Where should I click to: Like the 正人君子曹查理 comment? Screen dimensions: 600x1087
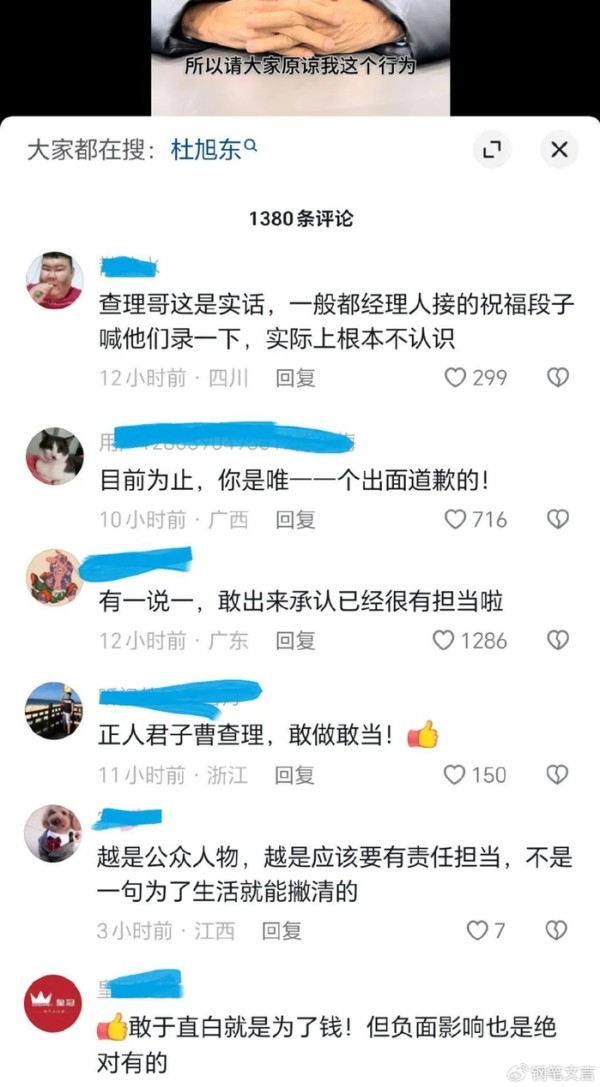(x=455, y=775)
